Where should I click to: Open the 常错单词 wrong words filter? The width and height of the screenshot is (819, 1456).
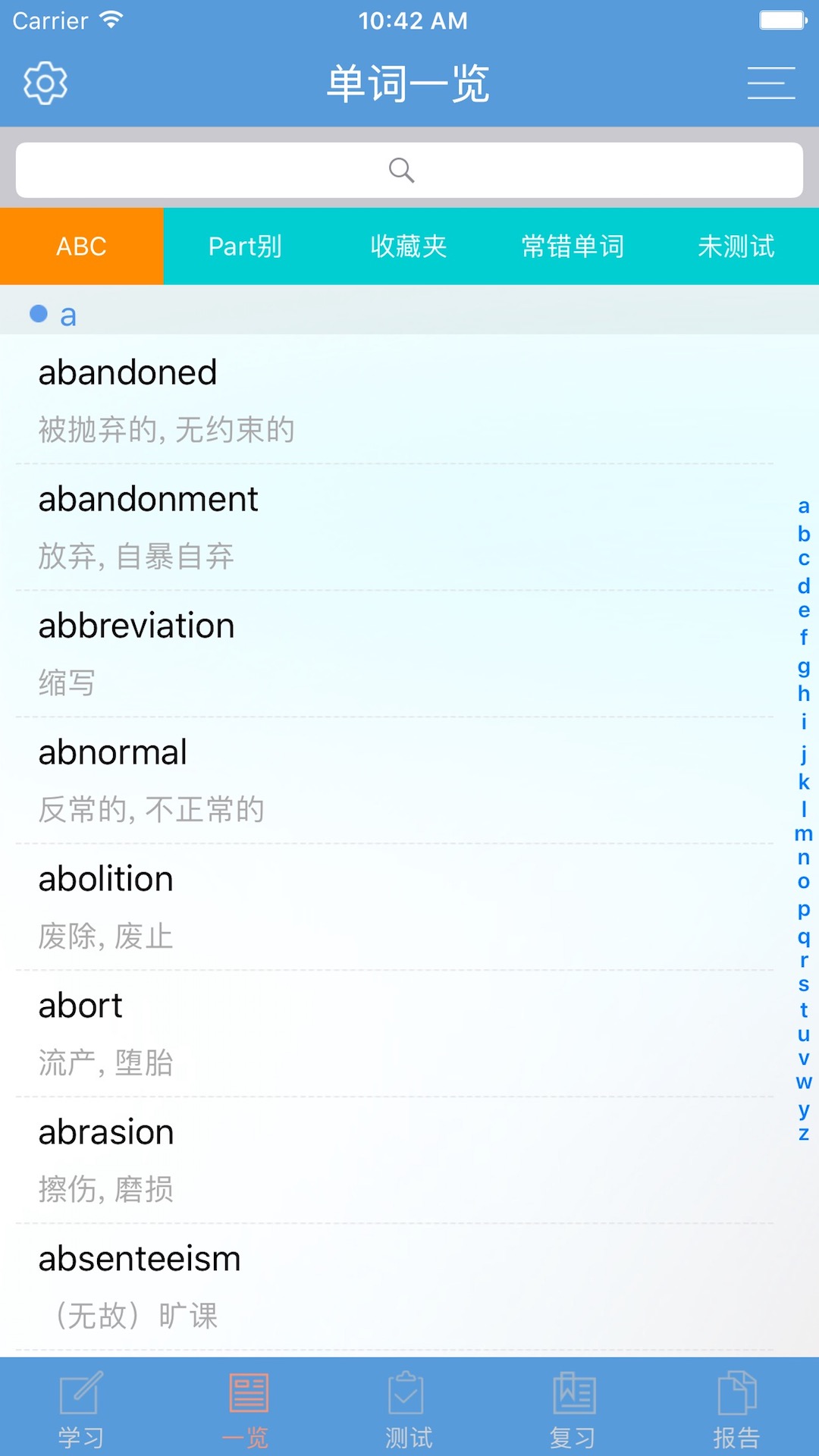tap(573, 246)
